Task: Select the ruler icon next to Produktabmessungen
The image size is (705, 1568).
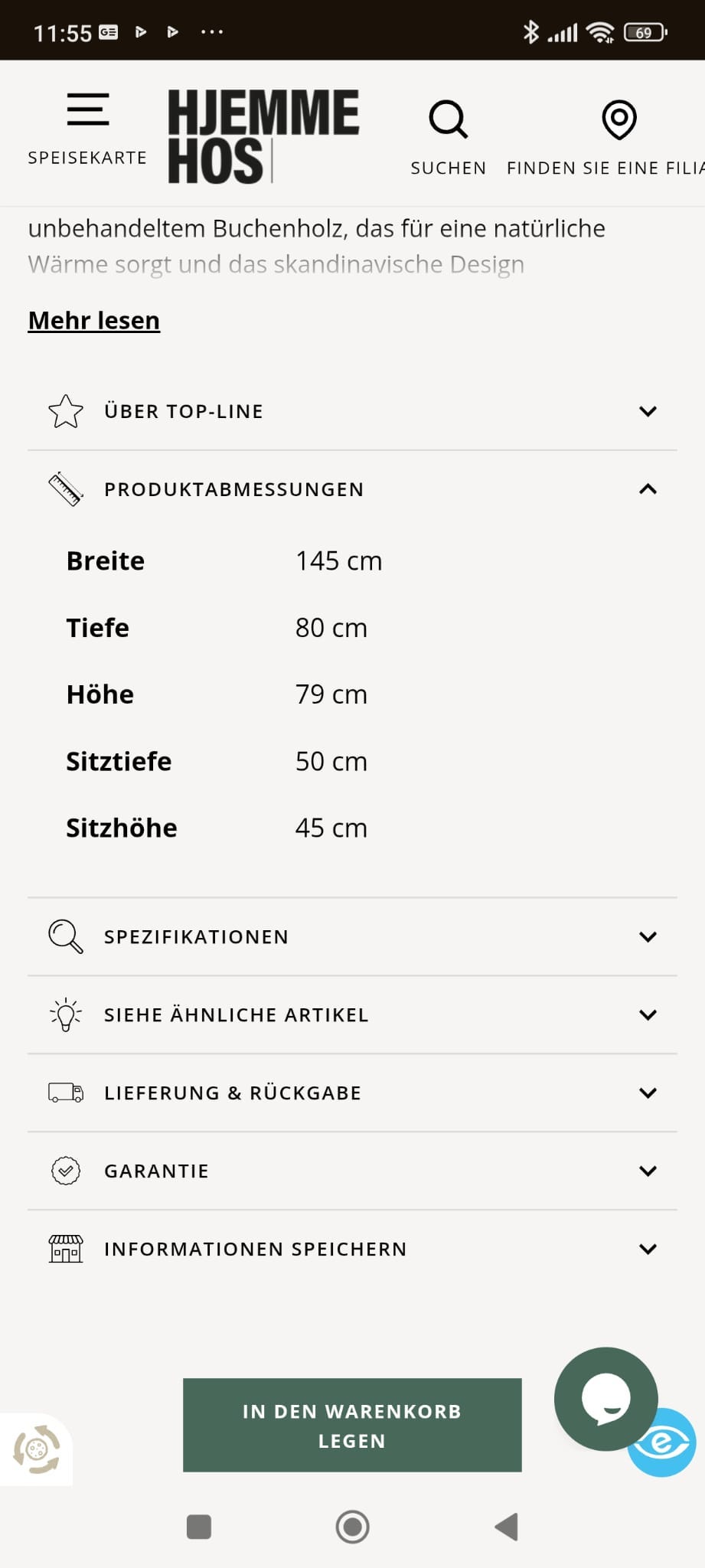Action: point(64,489)
